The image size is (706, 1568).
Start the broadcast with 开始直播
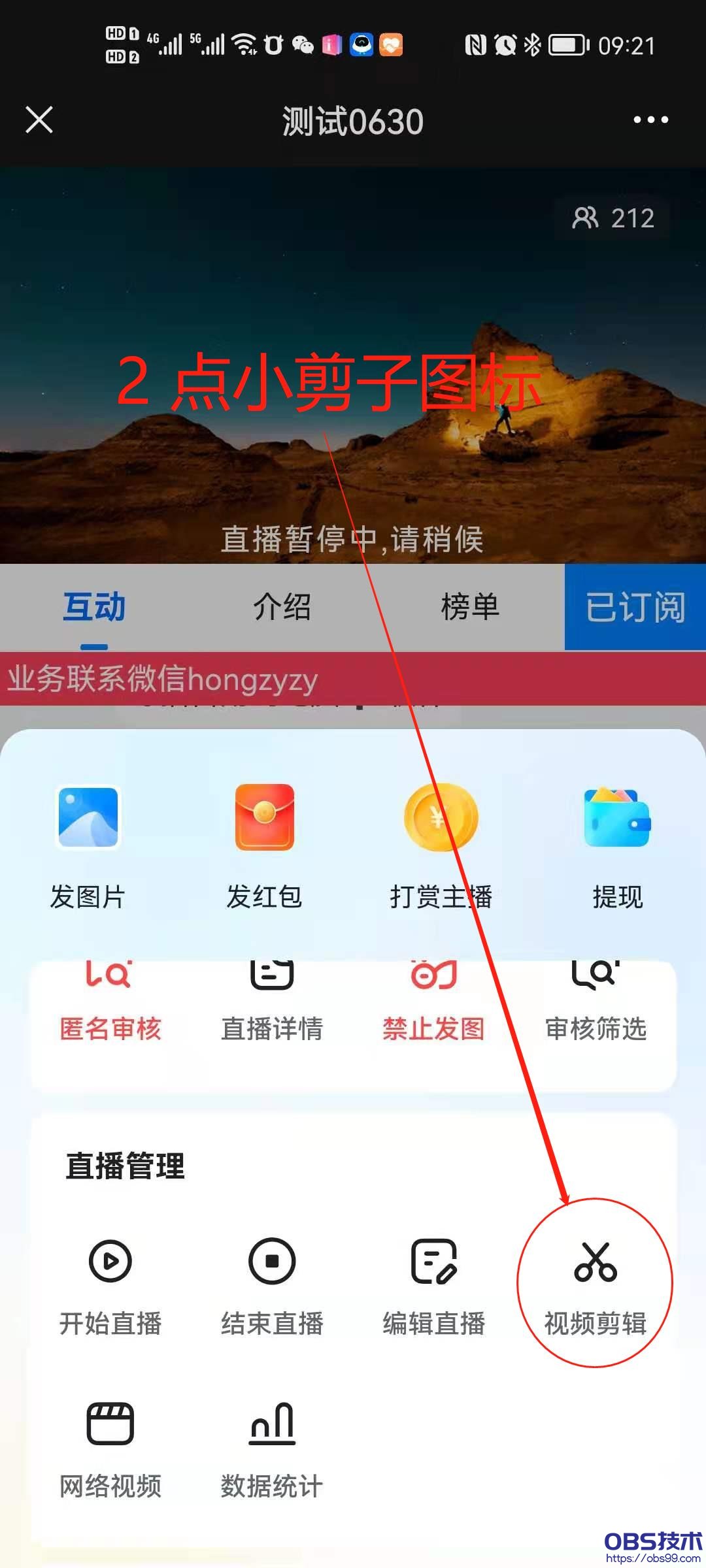(x=110, y=1284)
